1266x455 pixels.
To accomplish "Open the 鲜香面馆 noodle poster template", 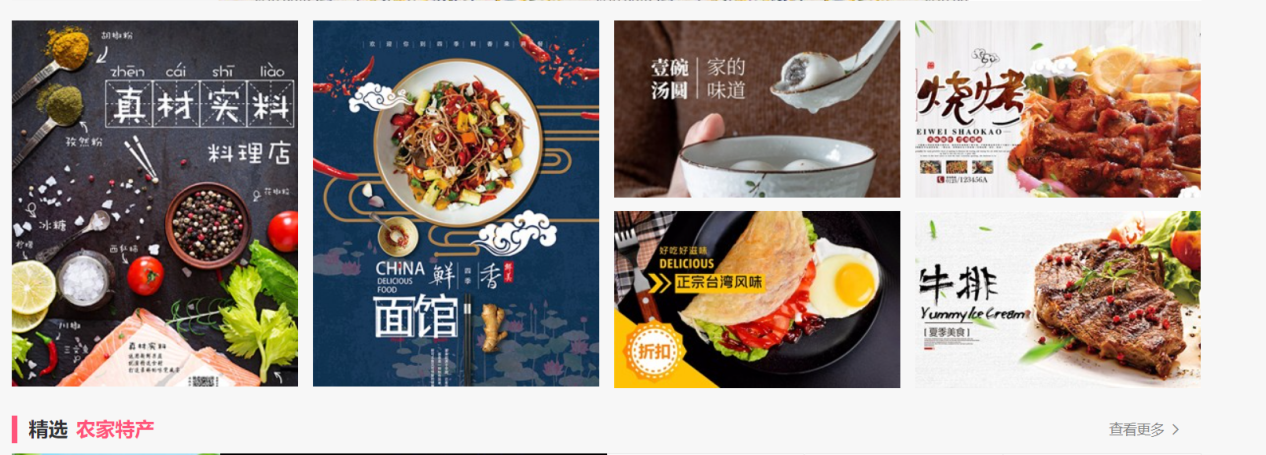I will tap(455, 203).
